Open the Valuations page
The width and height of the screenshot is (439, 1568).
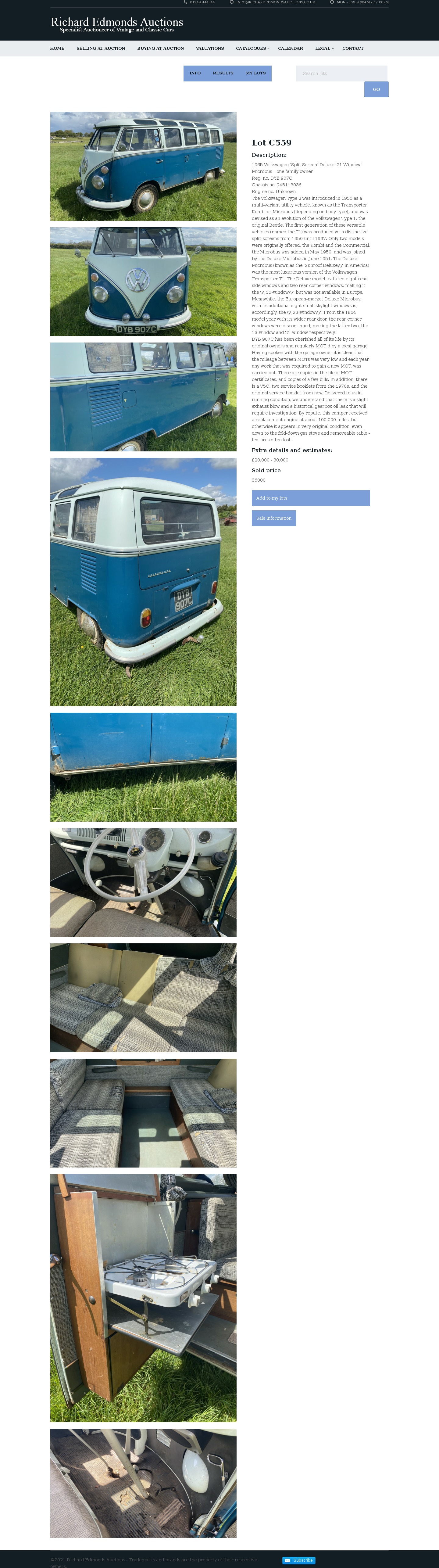210,48
